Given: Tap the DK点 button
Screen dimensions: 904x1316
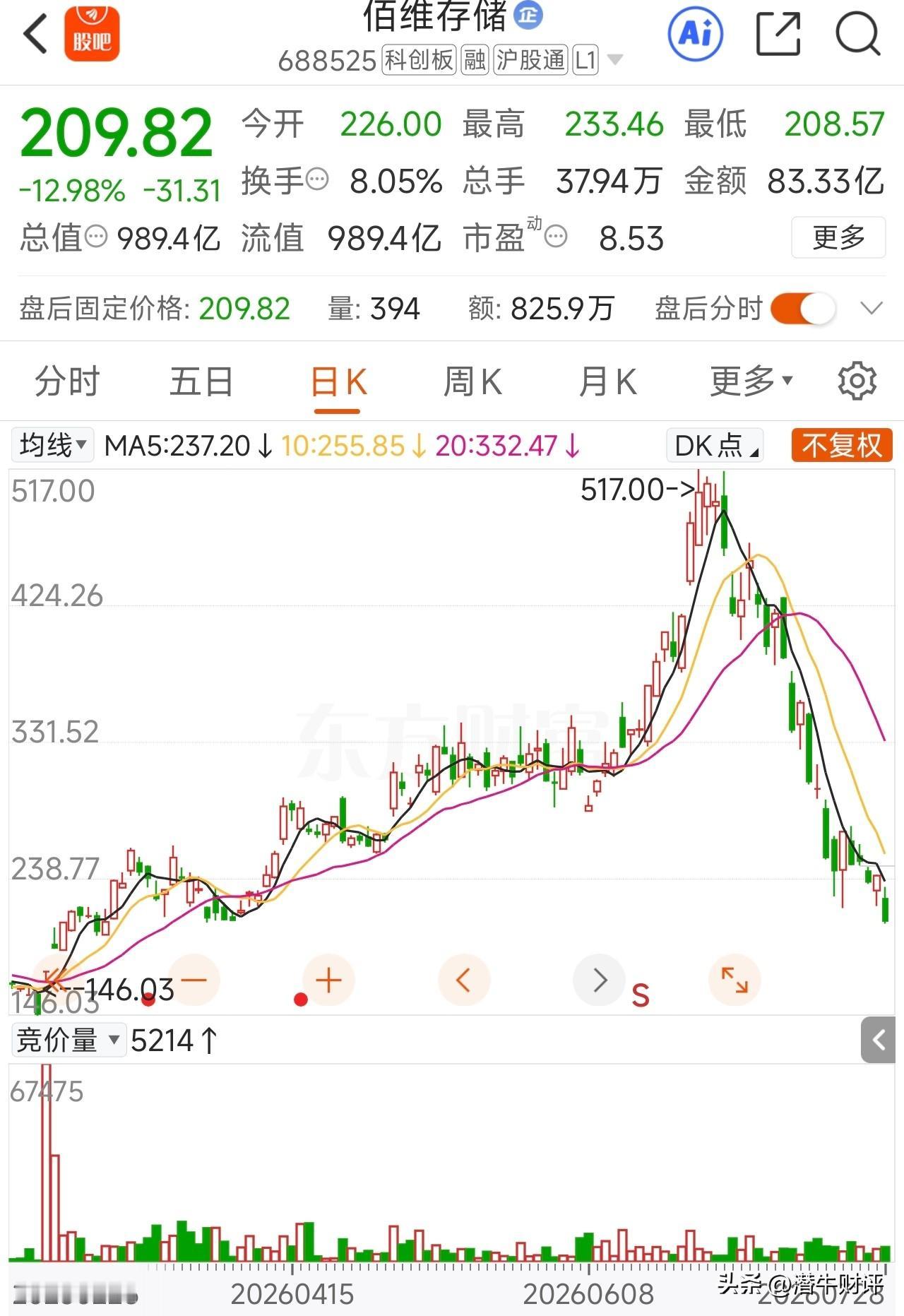Looking at the screenshot, I should point(715,446).
